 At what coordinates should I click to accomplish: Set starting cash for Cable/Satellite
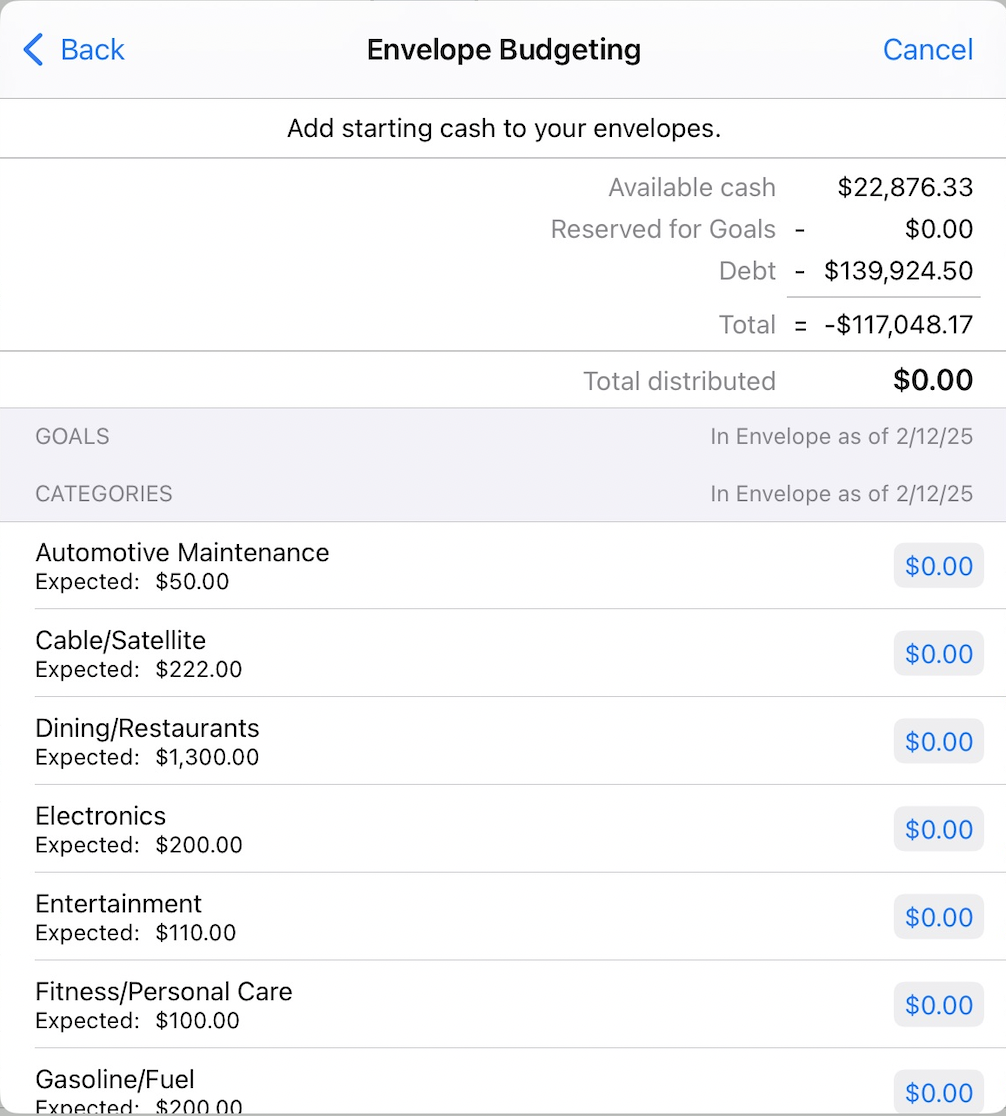tap(938, 654)
